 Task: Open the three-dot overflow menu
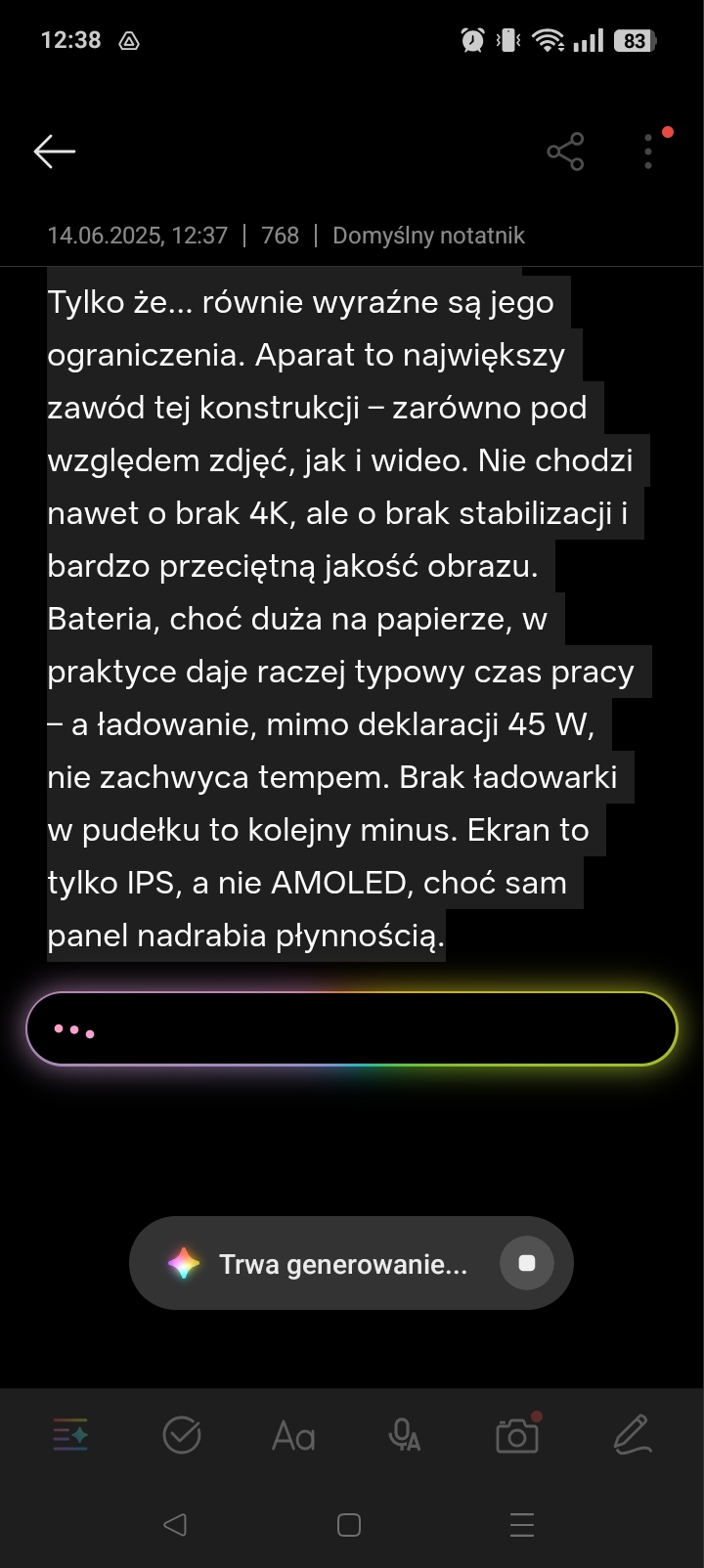tap(648, 152)
